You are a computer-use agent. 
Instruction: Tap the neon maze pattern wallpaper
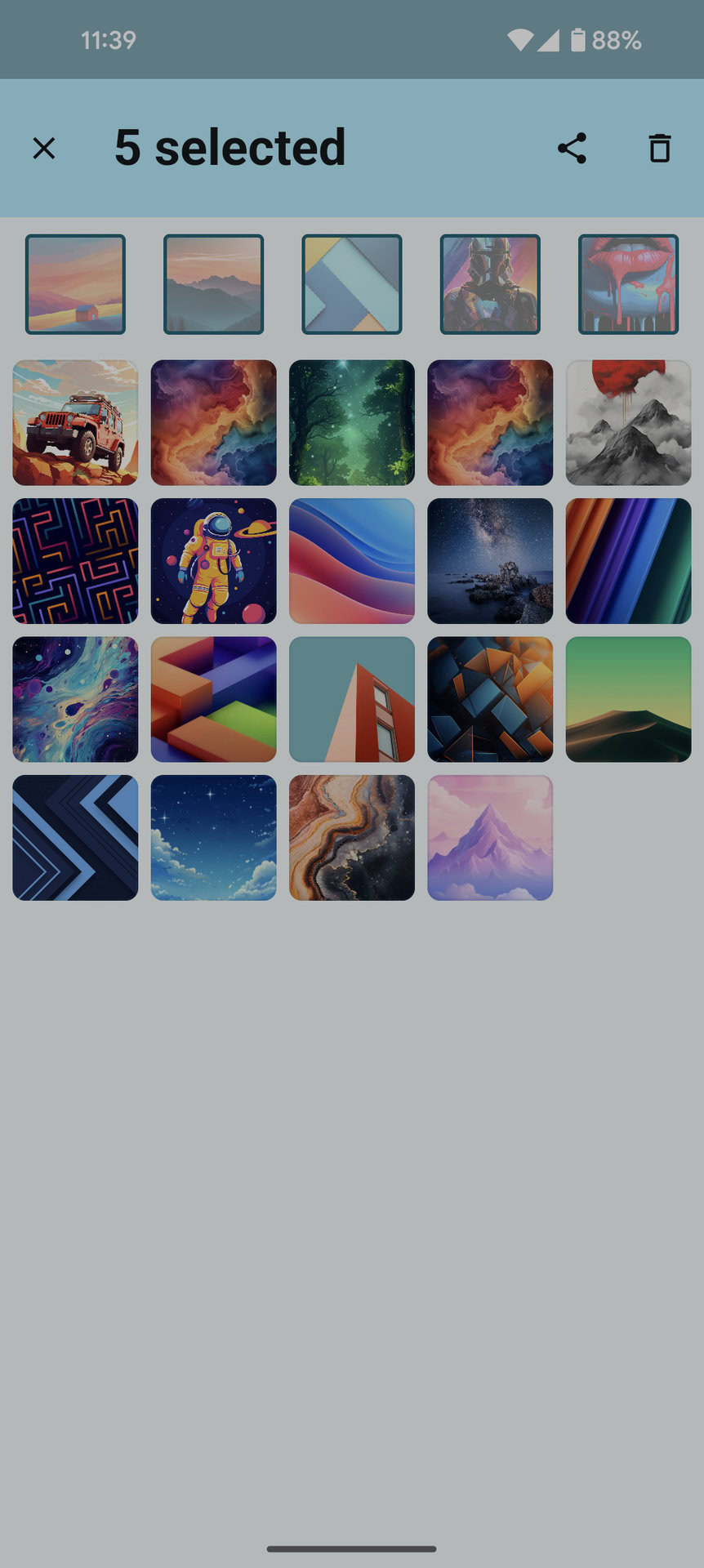75,561
